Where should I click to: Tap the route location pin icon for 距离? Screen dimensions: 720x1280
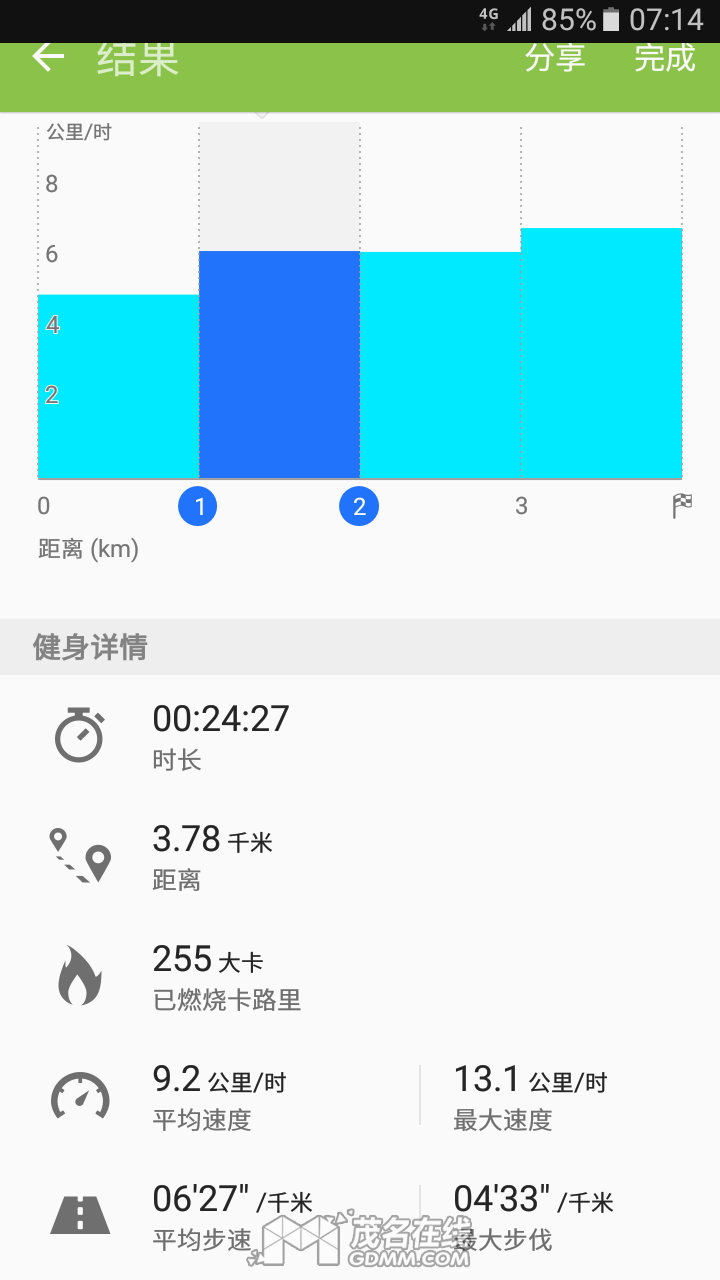point(79,855)
